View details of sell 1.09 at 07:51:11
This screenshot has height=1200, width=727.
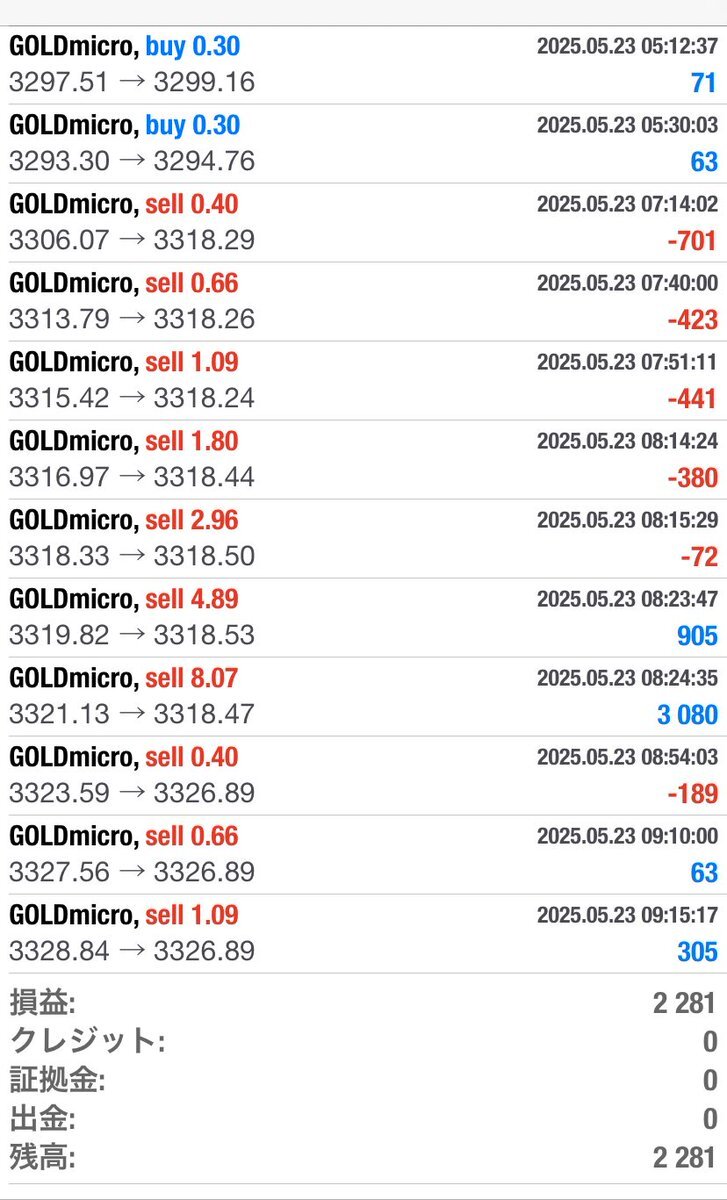tap(363, 381)
